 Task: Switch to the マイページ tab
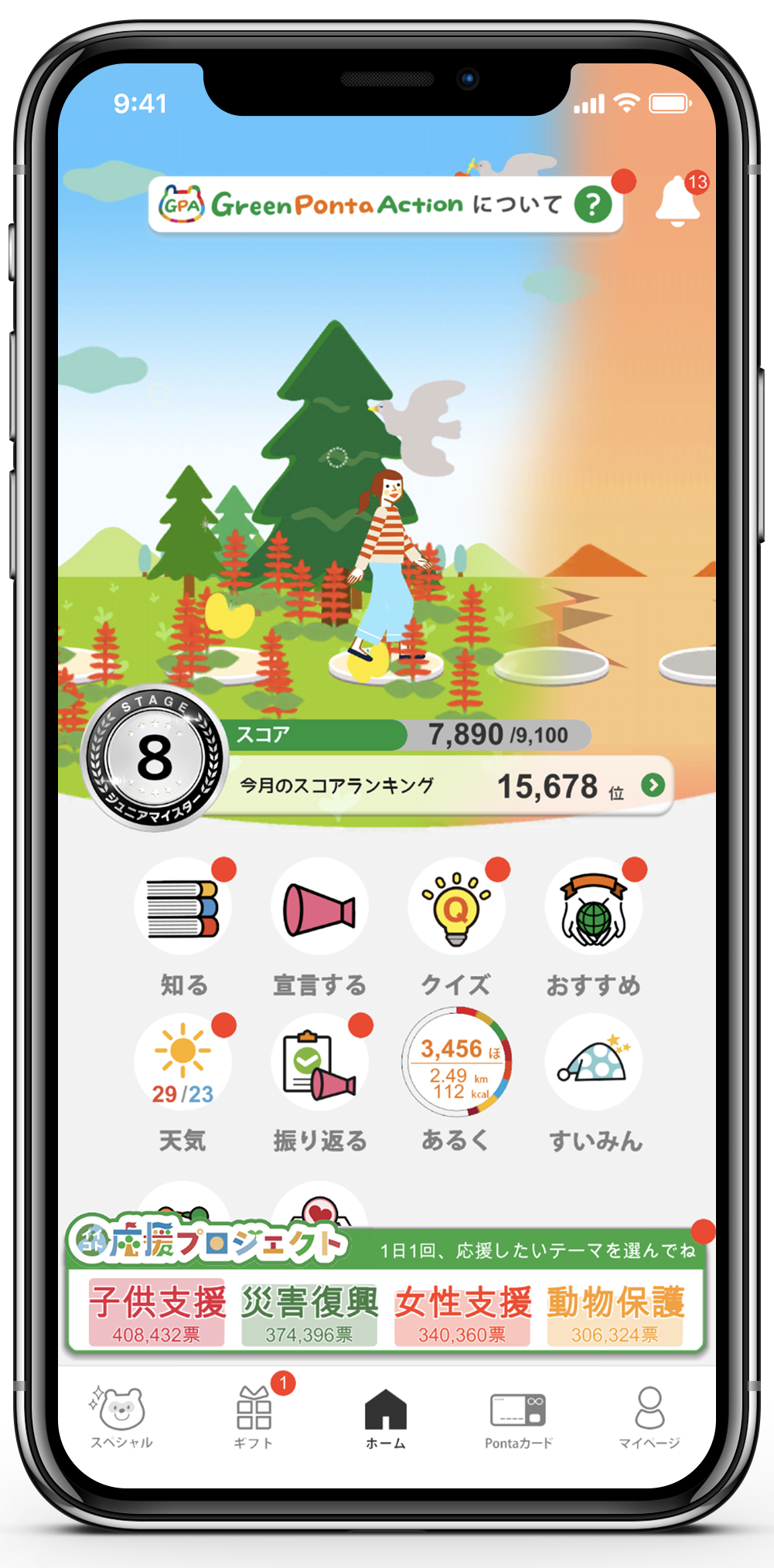[x=650, y=1417]
